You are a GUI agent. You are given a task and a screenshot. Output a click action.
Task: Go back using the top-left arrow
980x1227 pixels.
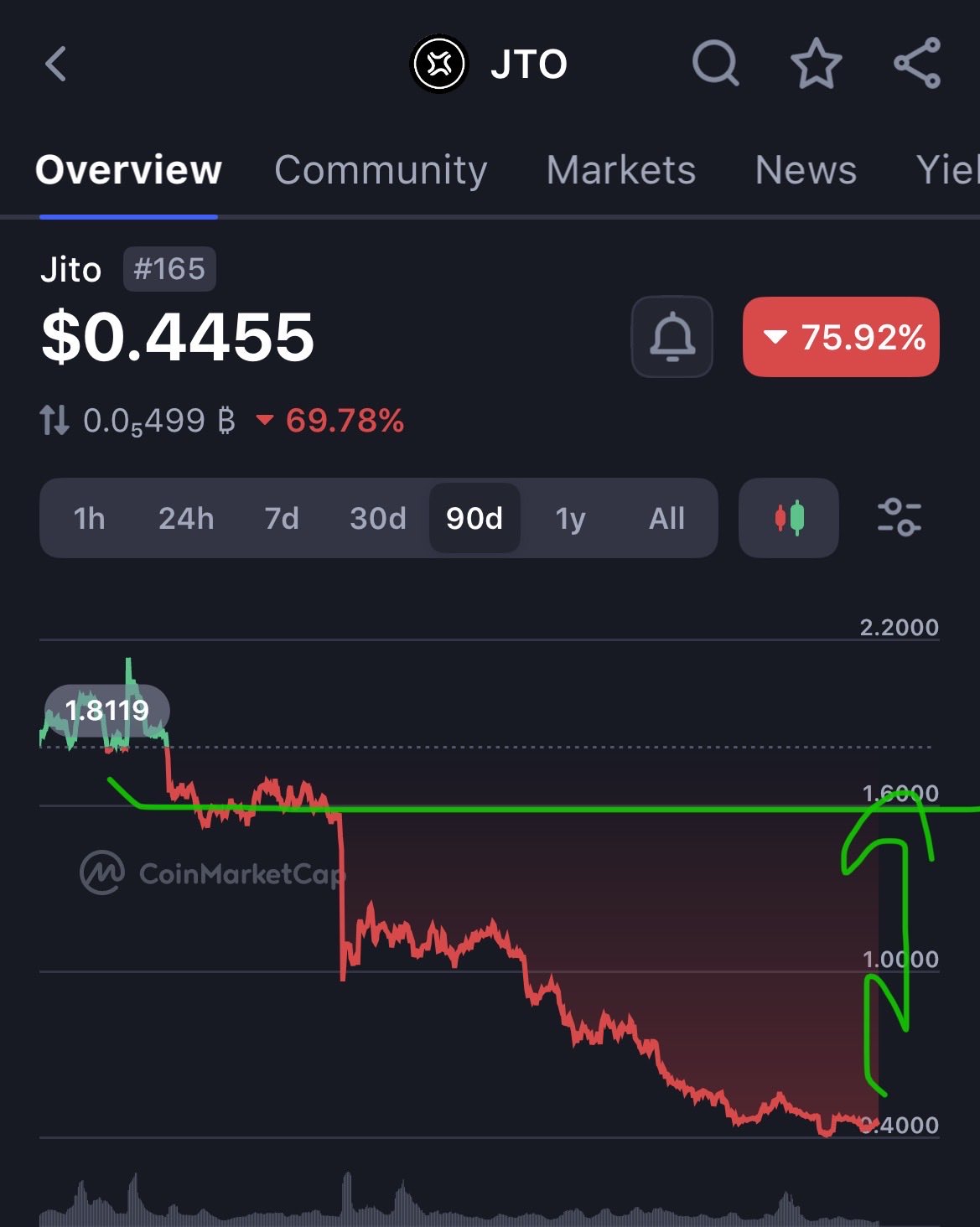click(56, 64)
